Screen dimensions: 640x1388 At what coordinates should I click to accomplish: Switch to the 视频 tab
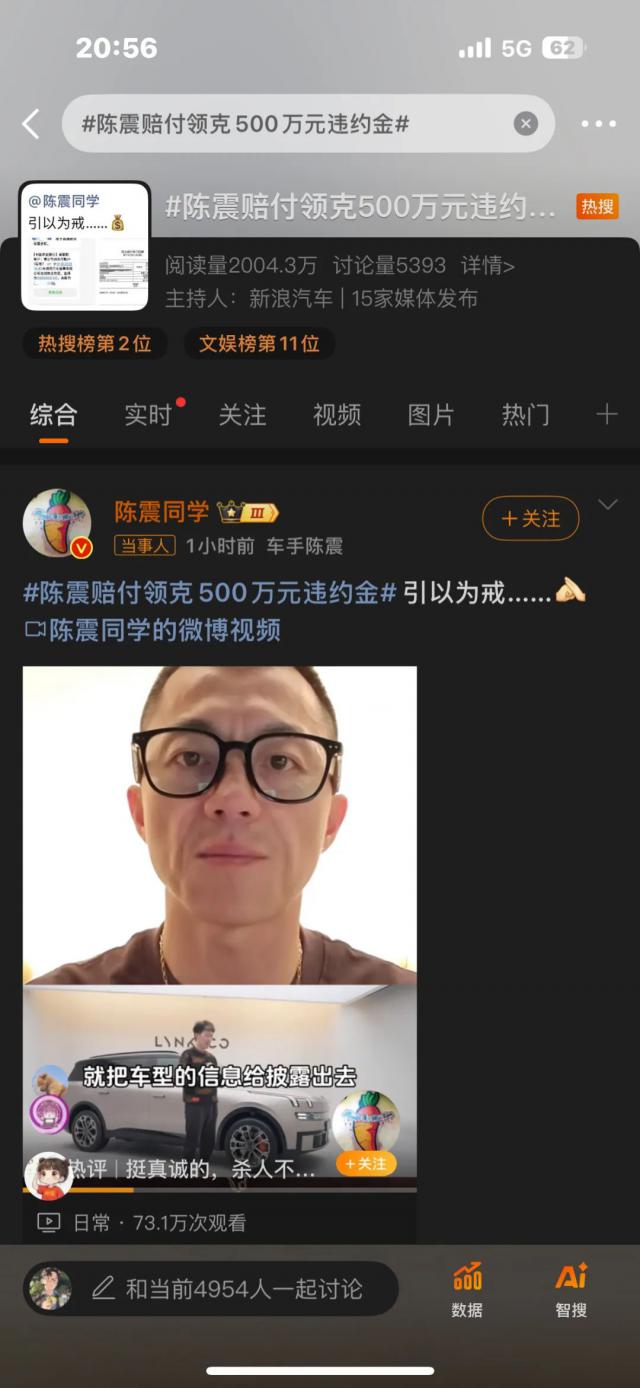coord(337,415)
